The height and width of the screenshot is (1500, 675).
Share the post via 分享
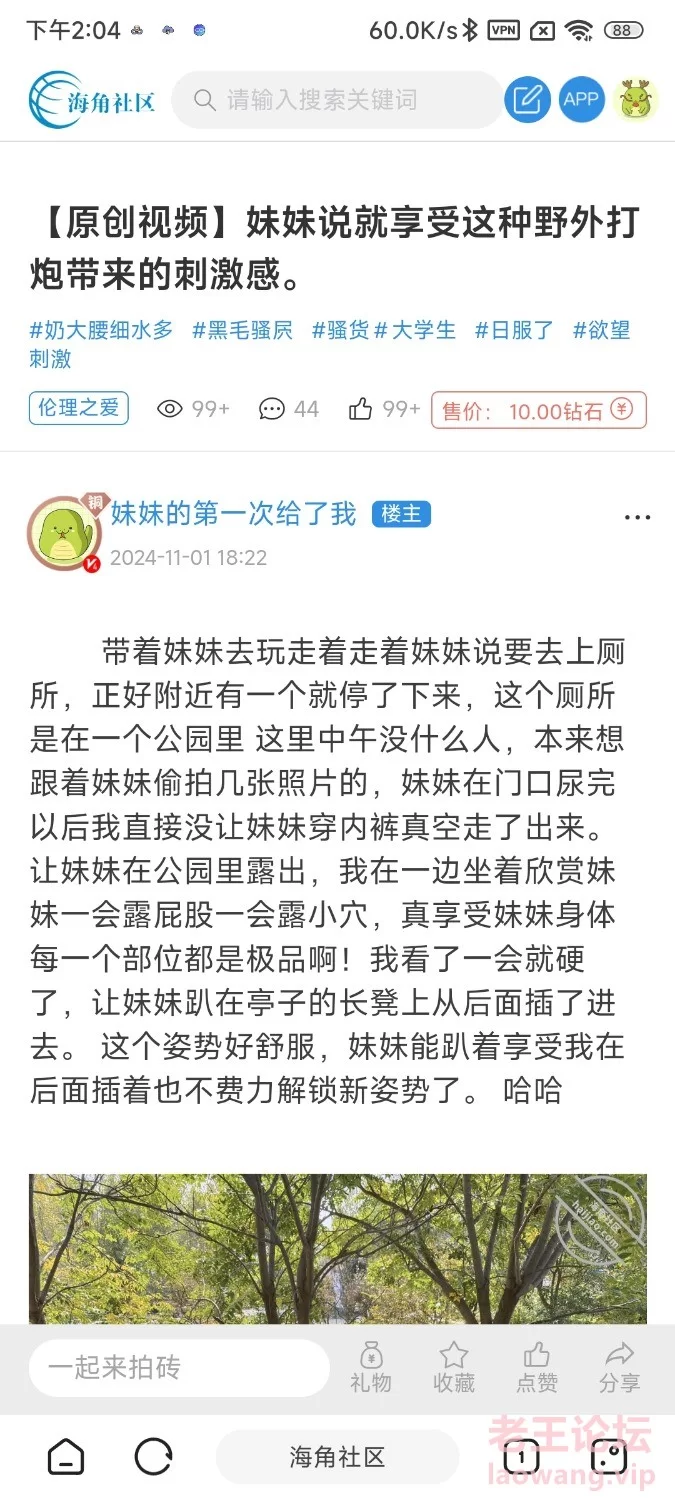620,1368
